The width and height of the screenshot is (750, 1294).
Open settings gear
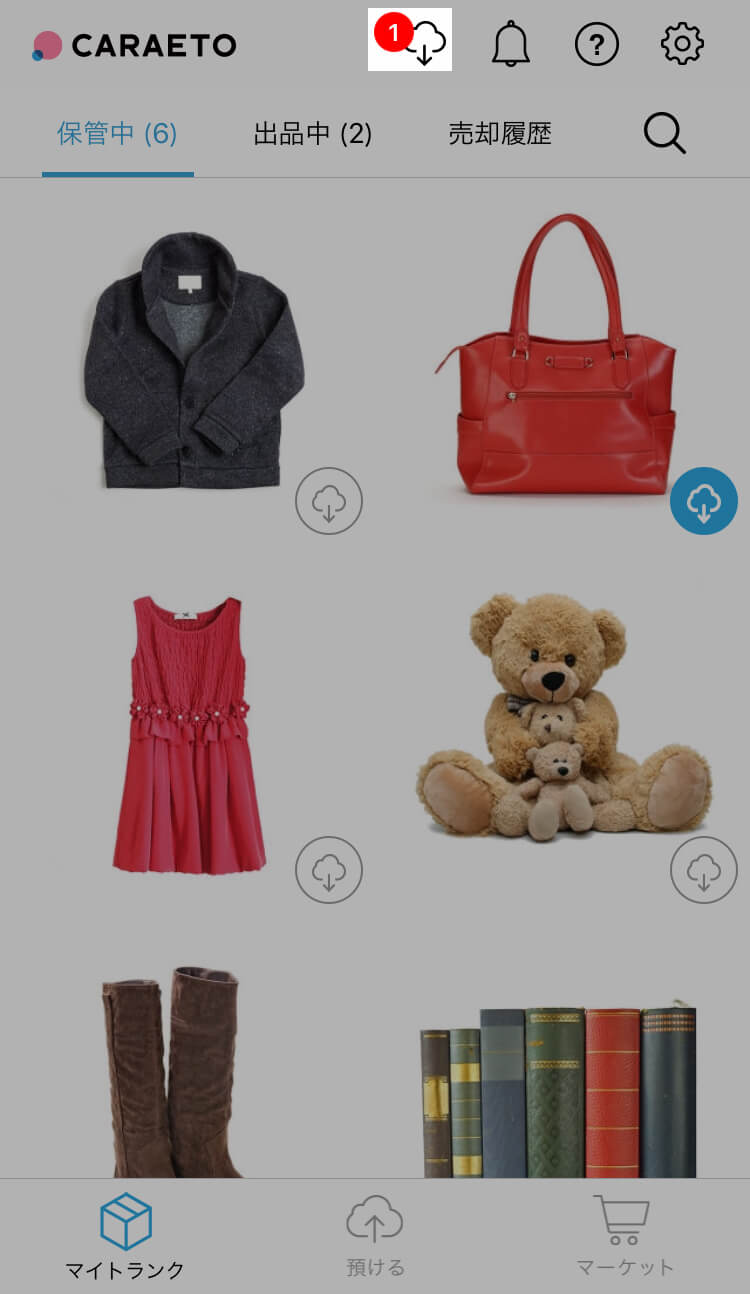682,44
